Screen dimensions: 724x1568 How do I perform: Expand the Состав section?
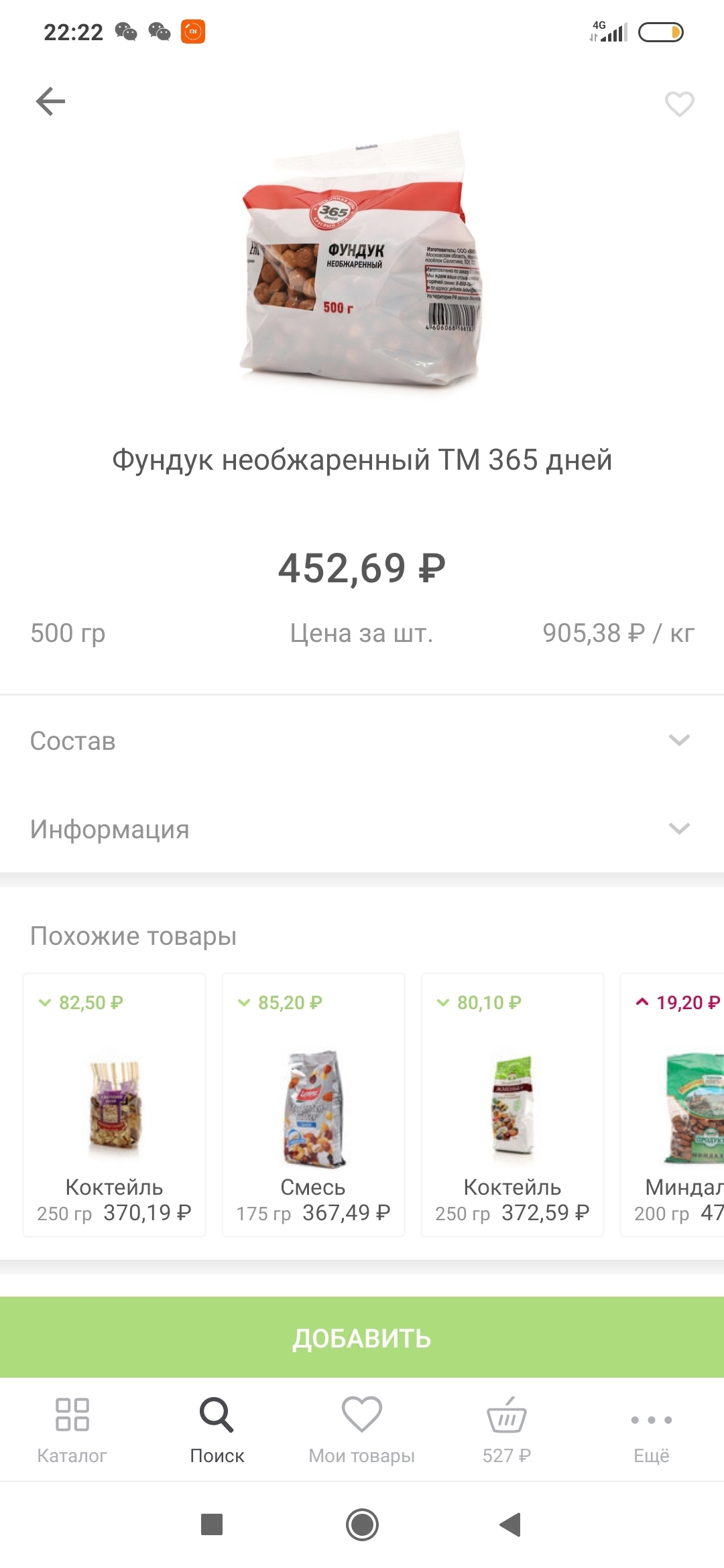(x=362, y=740)
